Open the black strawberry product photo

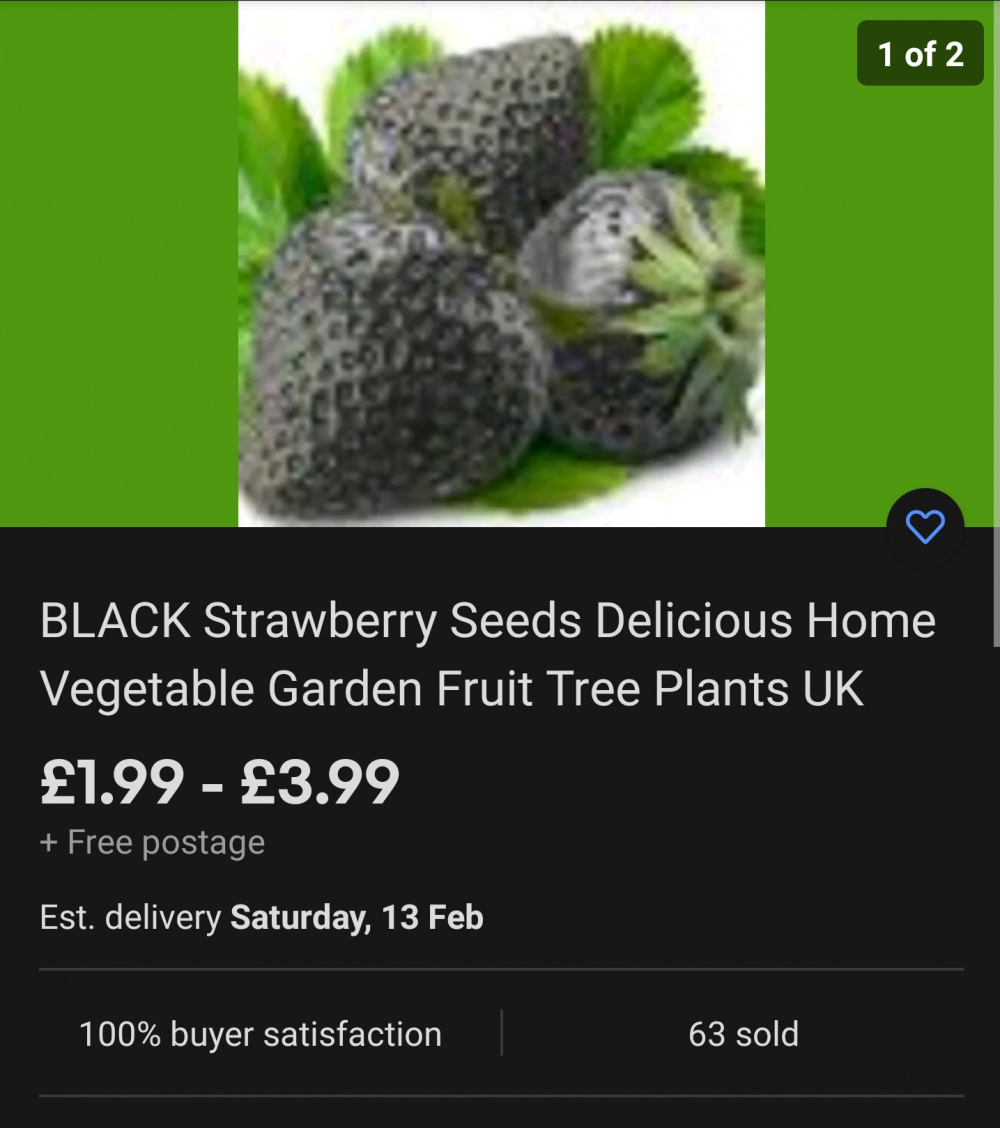[x=501, y=264]
